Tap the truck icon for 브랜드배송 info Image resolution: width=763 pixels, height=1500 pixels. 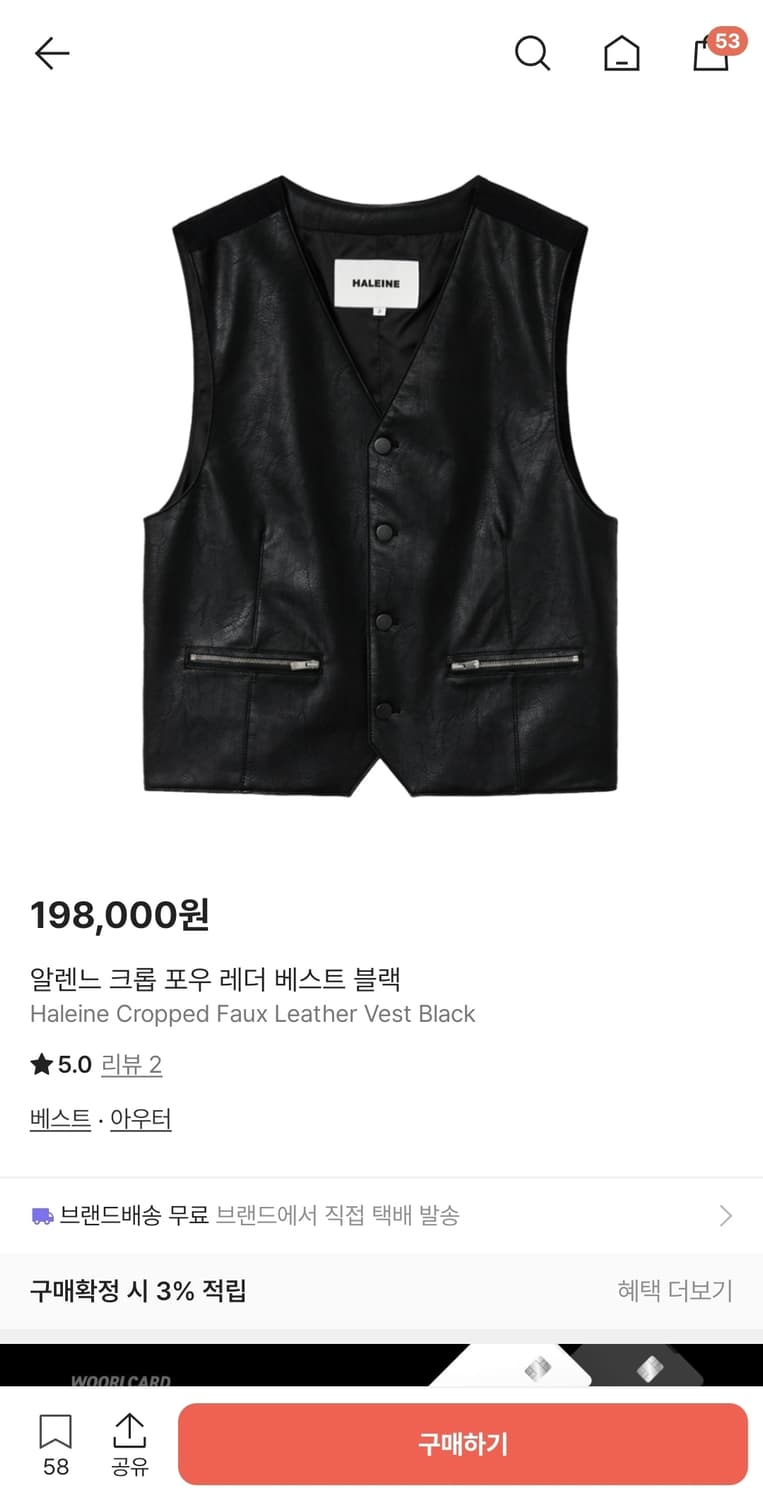coord(40,1215)
